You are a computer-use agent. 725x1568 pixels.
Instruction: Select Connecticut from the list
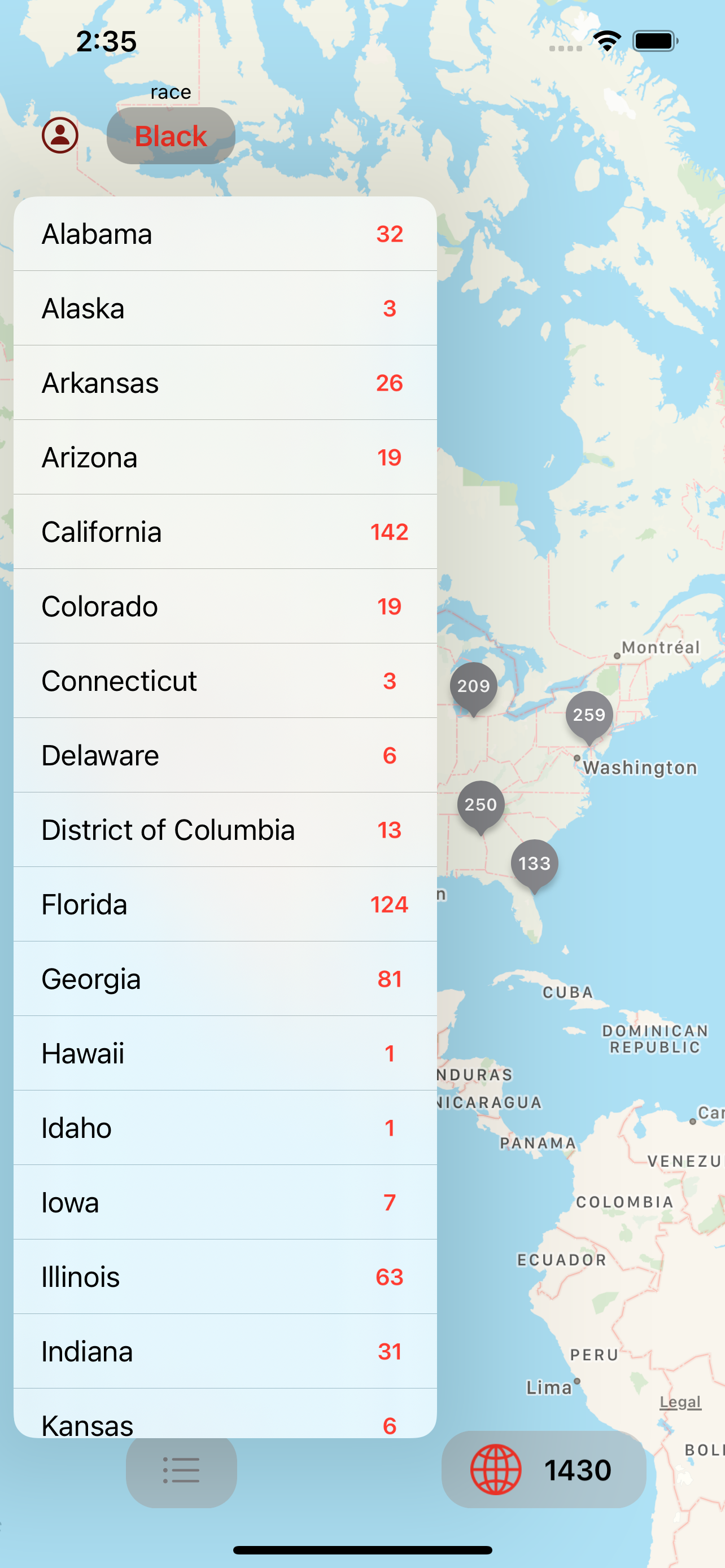click(225, 681)
